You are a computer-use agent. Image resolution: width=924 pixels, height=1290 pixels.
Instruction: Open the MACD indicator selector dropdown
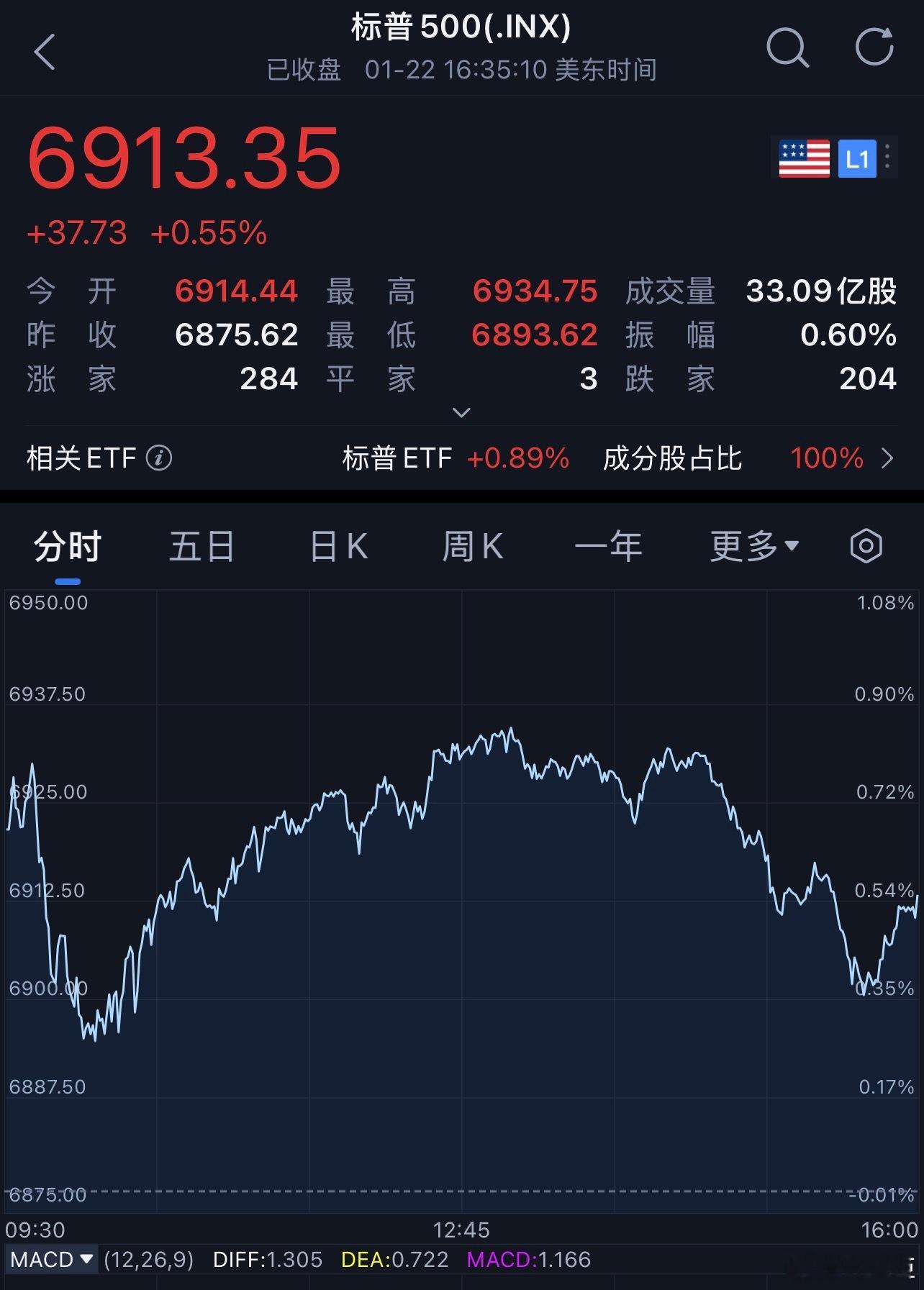[x=50, y=1259]
